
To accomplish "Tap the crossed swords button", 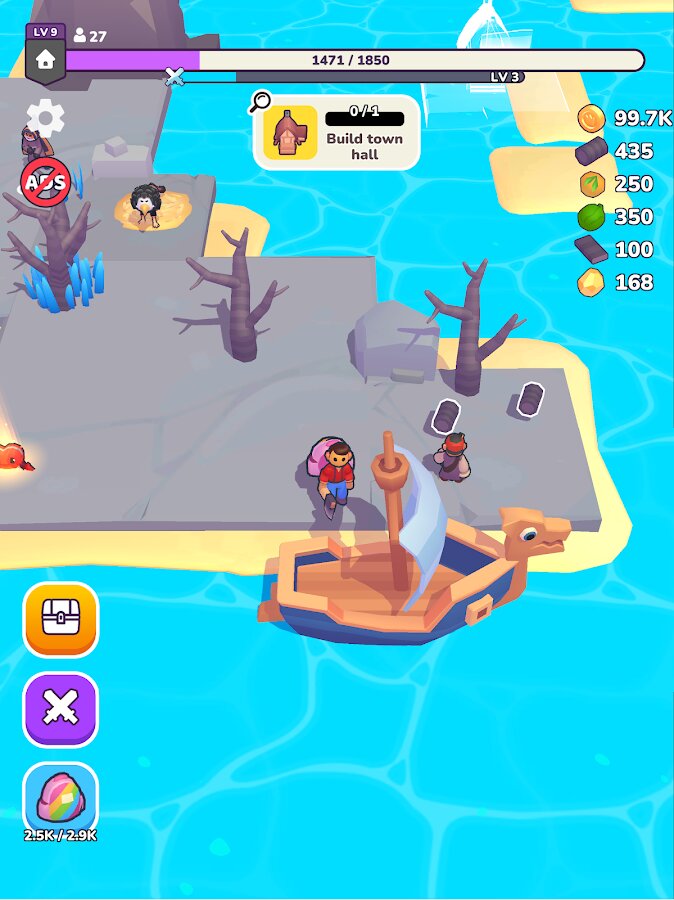I will point(61,709).
